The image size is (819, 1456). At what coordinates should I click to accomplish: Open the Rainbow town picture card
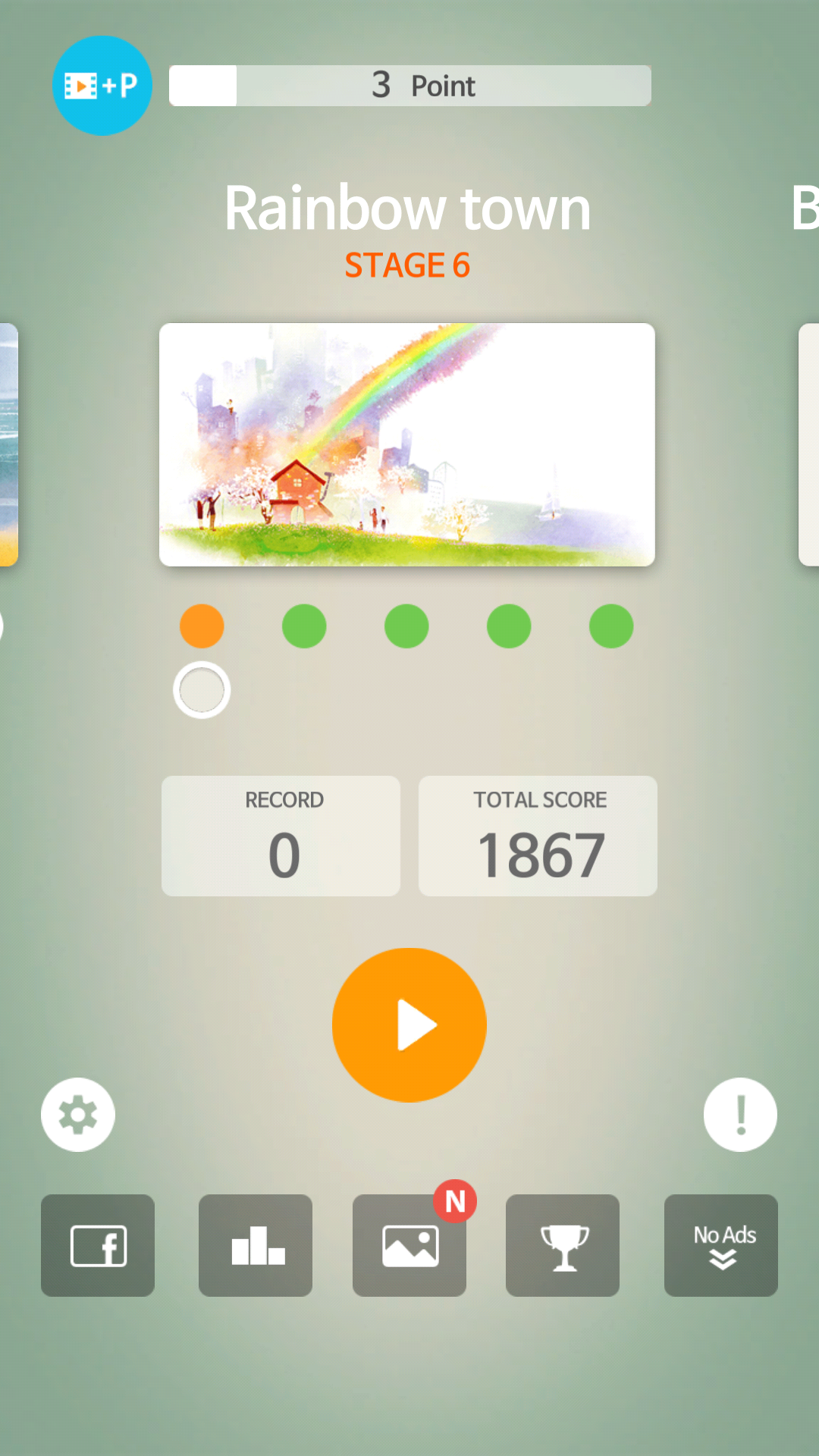pyautogui.click(x=407, y=444)
